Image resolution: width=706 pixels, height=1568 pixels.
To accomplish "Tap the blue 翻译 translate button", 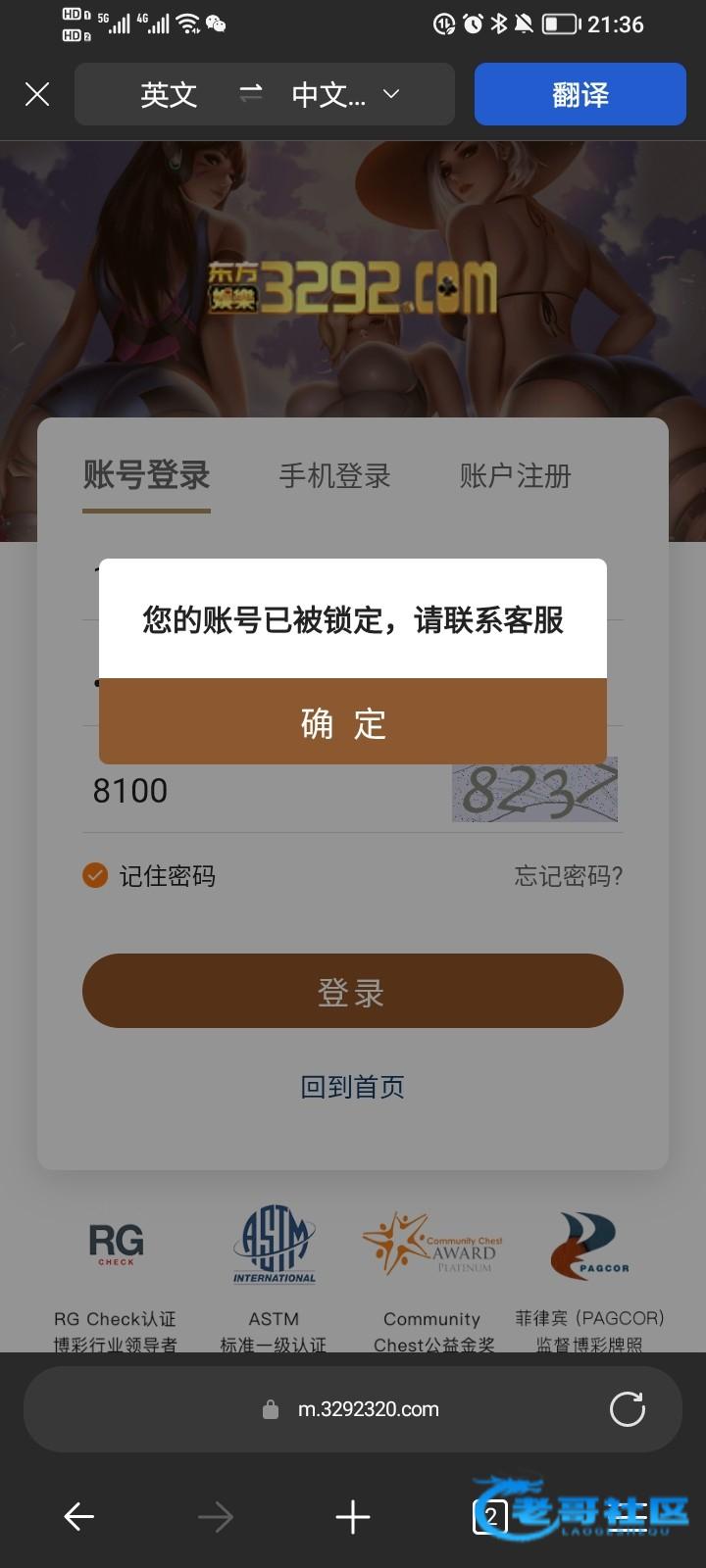I will click(x=580, y=94).
